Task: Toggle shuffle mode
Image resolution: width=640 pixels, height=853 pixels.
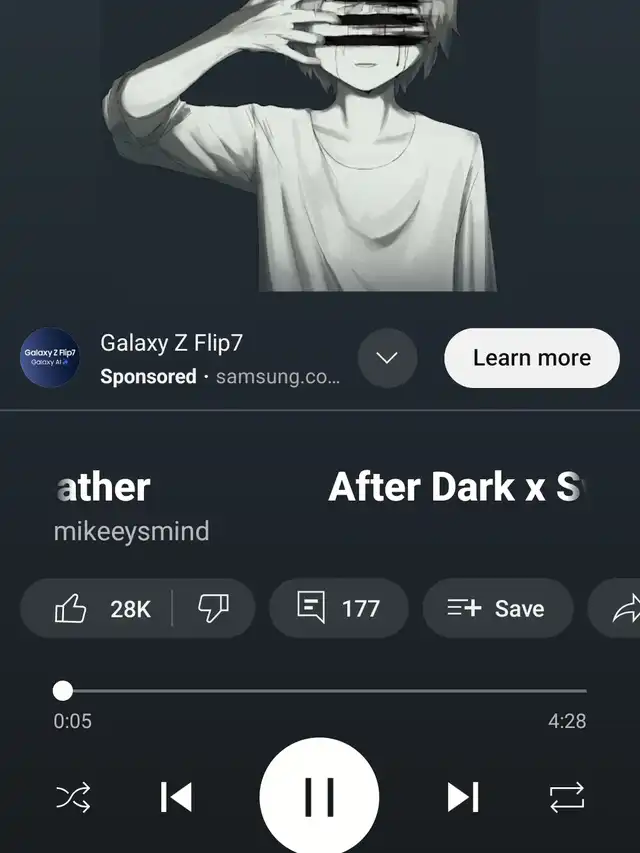Action: [x=73, y=797]
